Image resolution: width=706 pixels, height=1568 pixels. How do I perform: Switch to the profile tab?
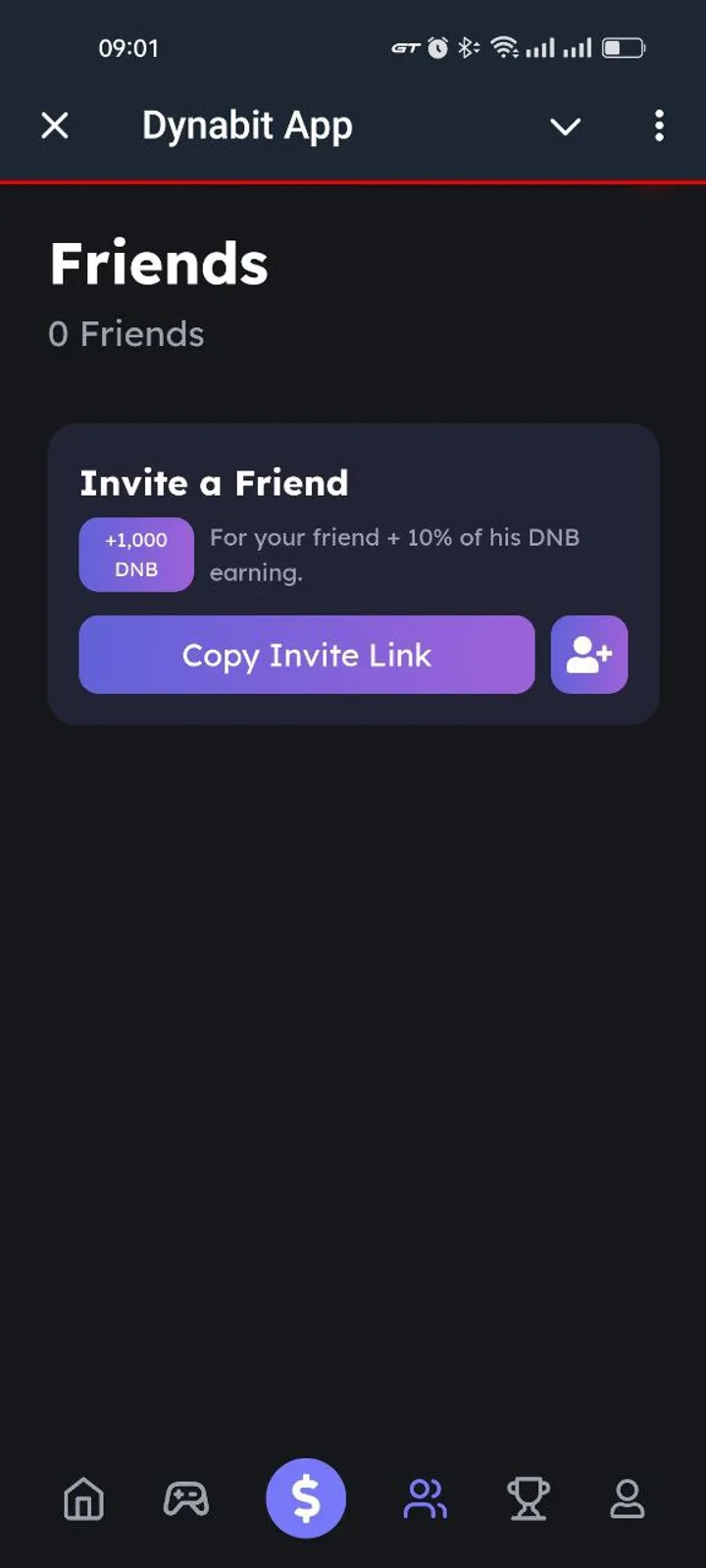(x=628, y=1498)
